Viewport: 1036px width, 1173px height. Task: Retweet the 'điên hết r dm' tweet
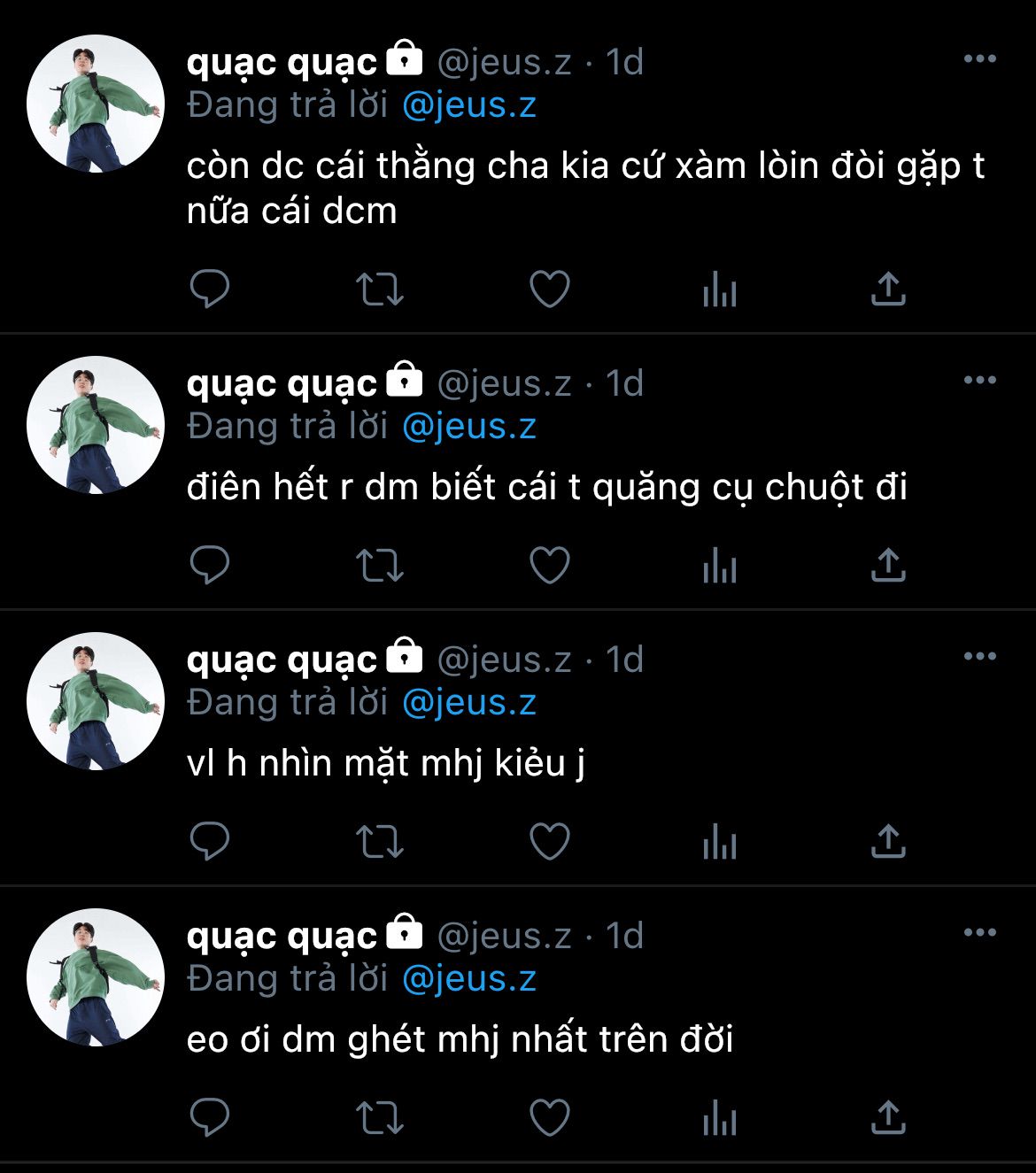(x=379, y=566)
